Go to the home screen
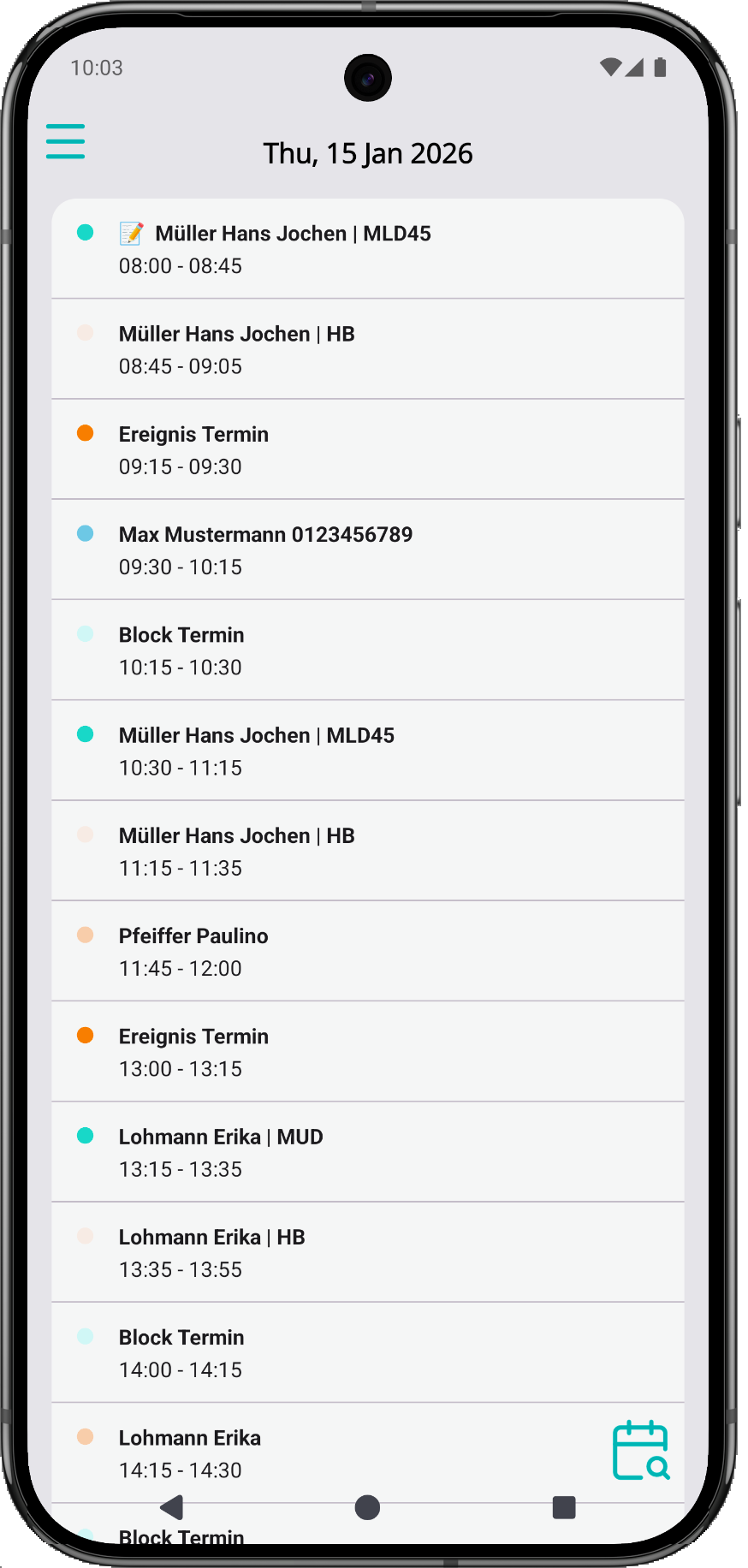 coord(367,1507)
